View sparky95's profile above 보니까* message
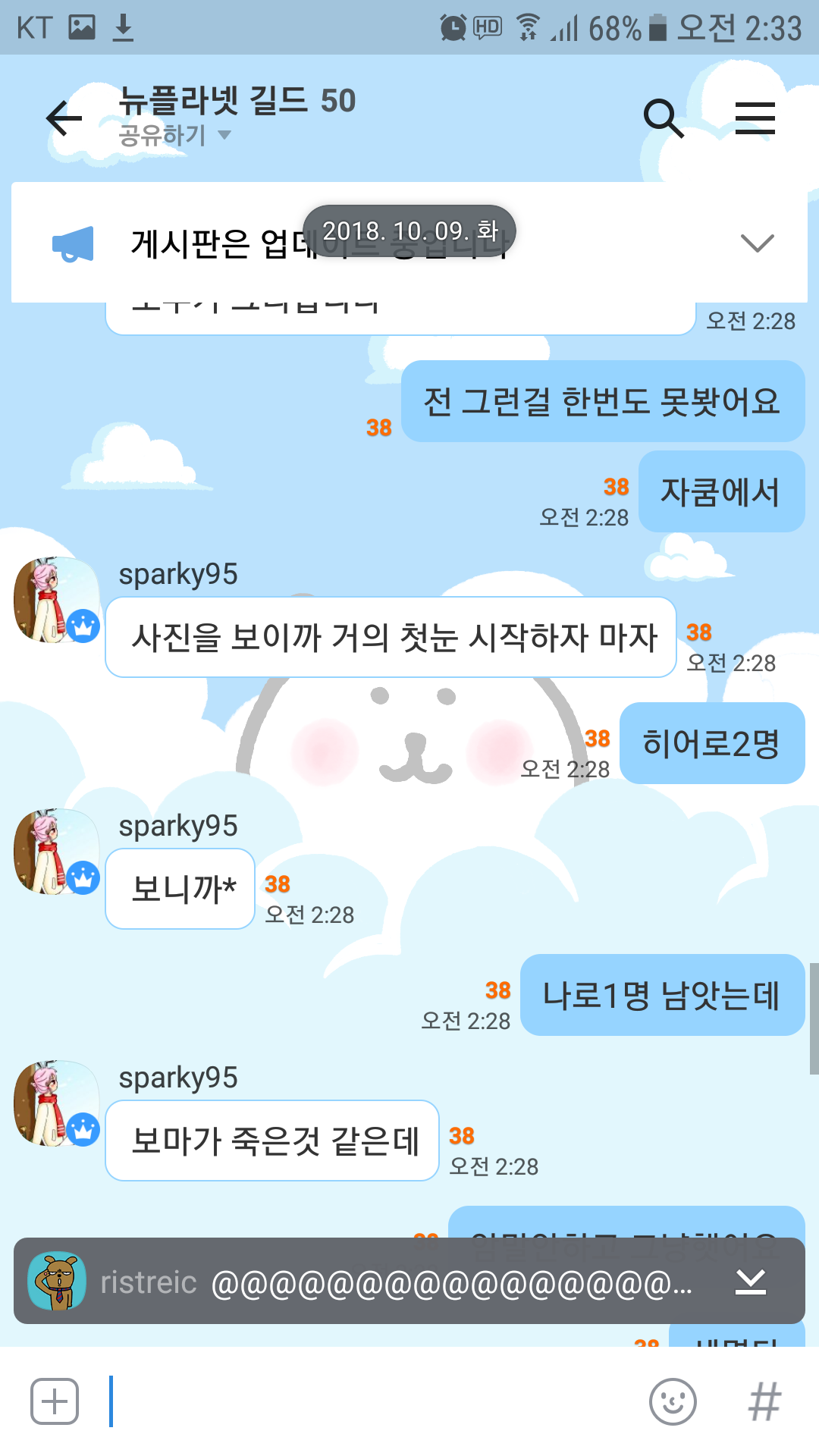819x1456 pixels. click(x=56, y=852)
